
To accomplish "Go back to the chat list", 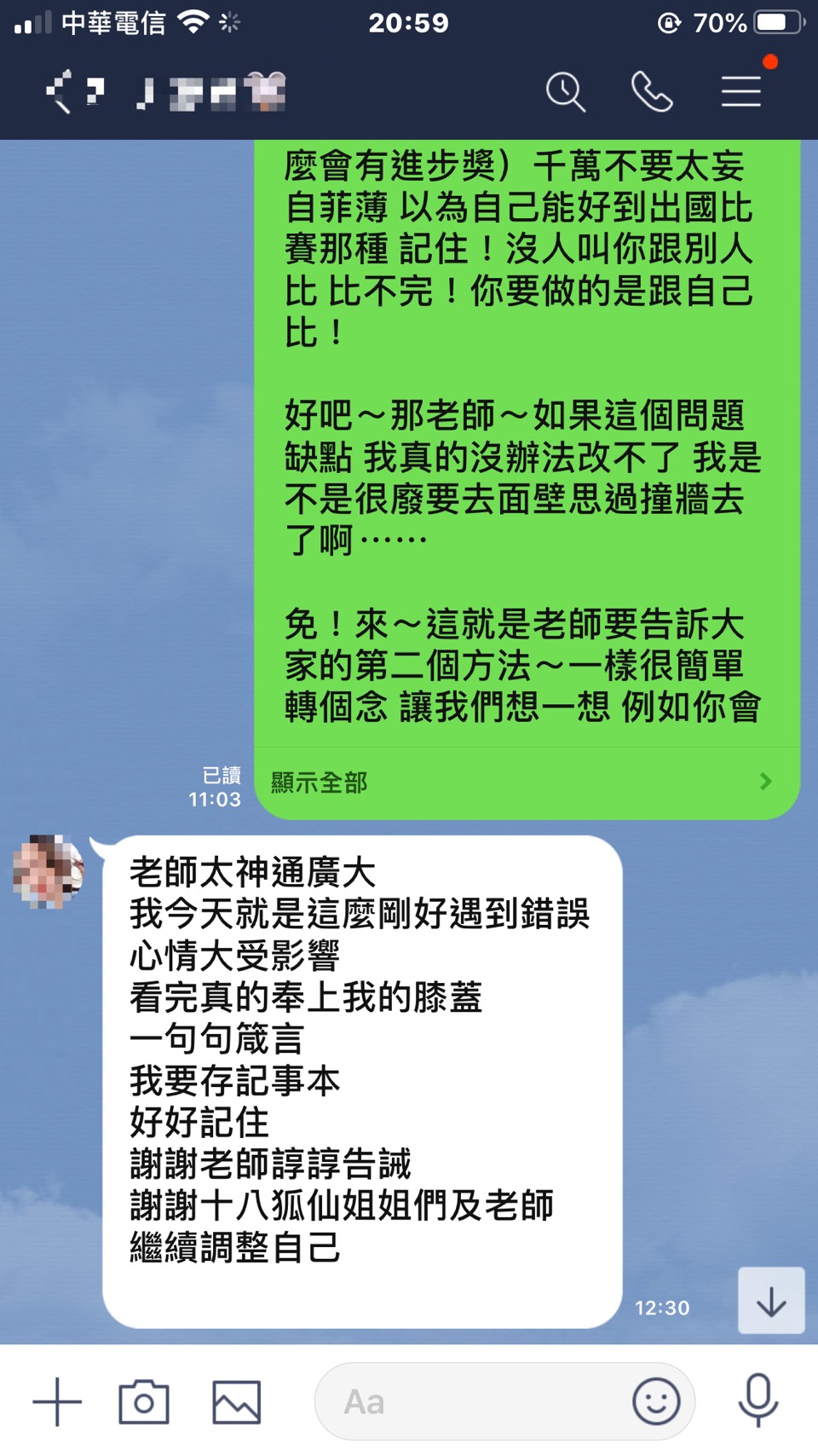I will [x=58, y=91].
